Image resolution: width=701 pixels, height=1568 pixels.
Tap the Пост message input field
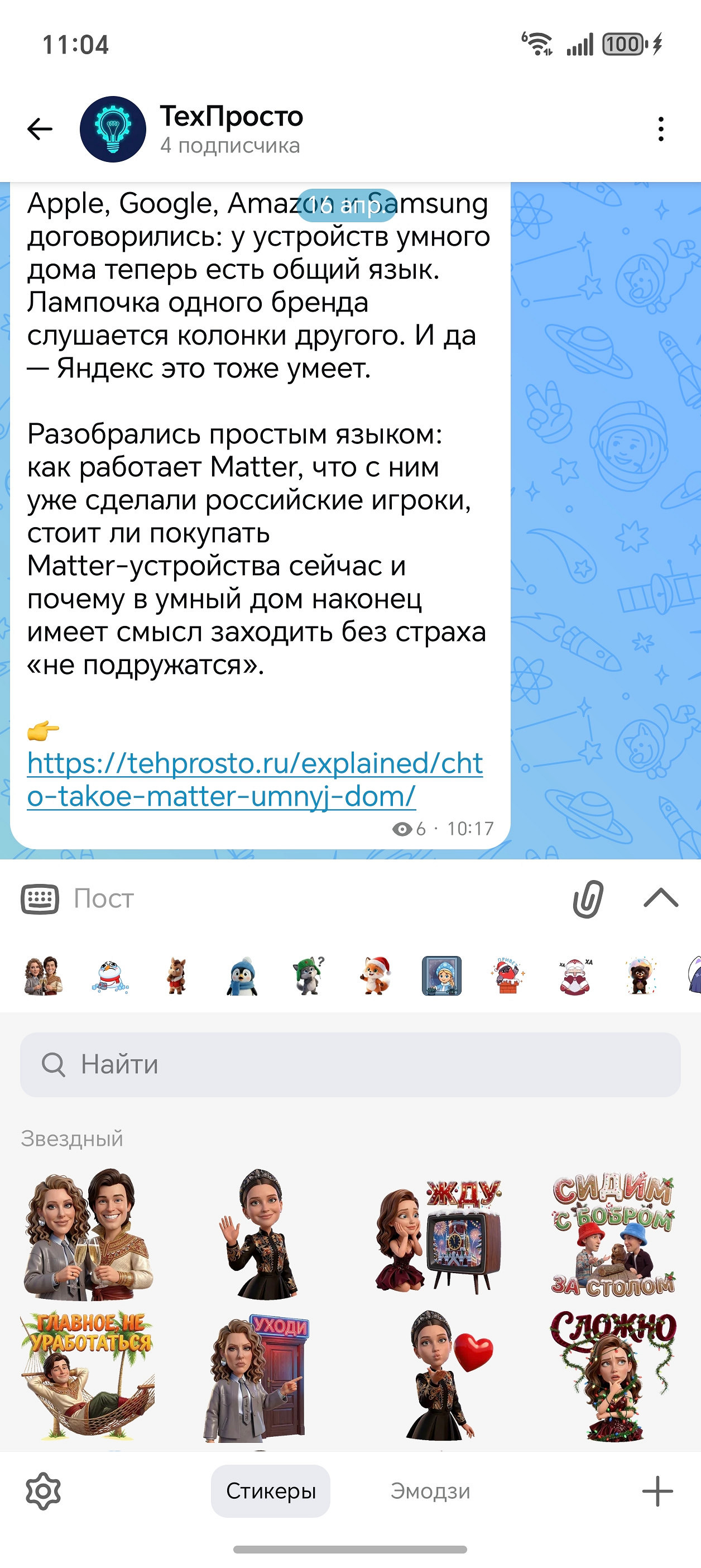coord(304,898)
